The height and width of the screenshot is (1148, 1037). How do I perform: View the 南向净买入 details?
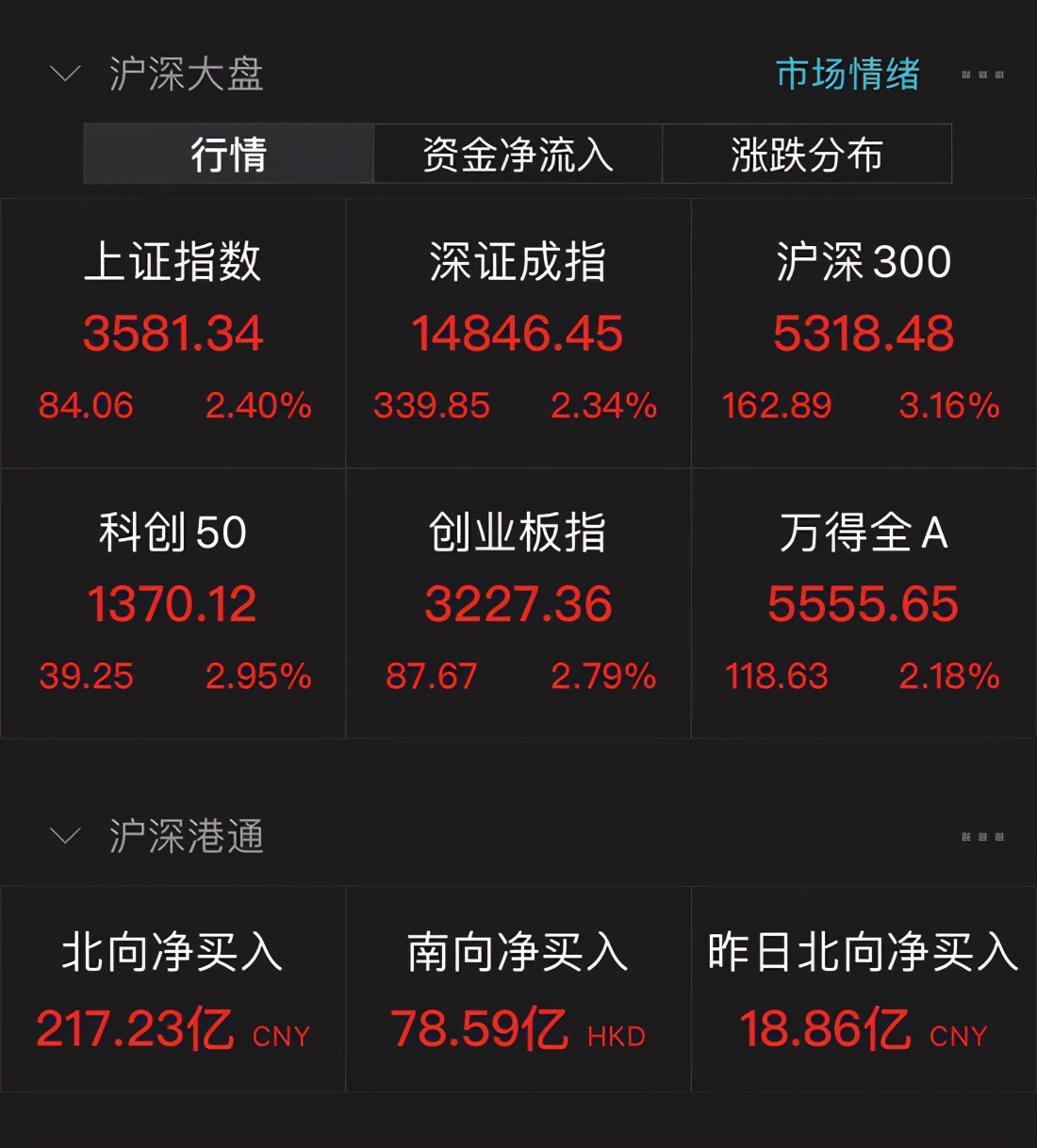(518, 990)
